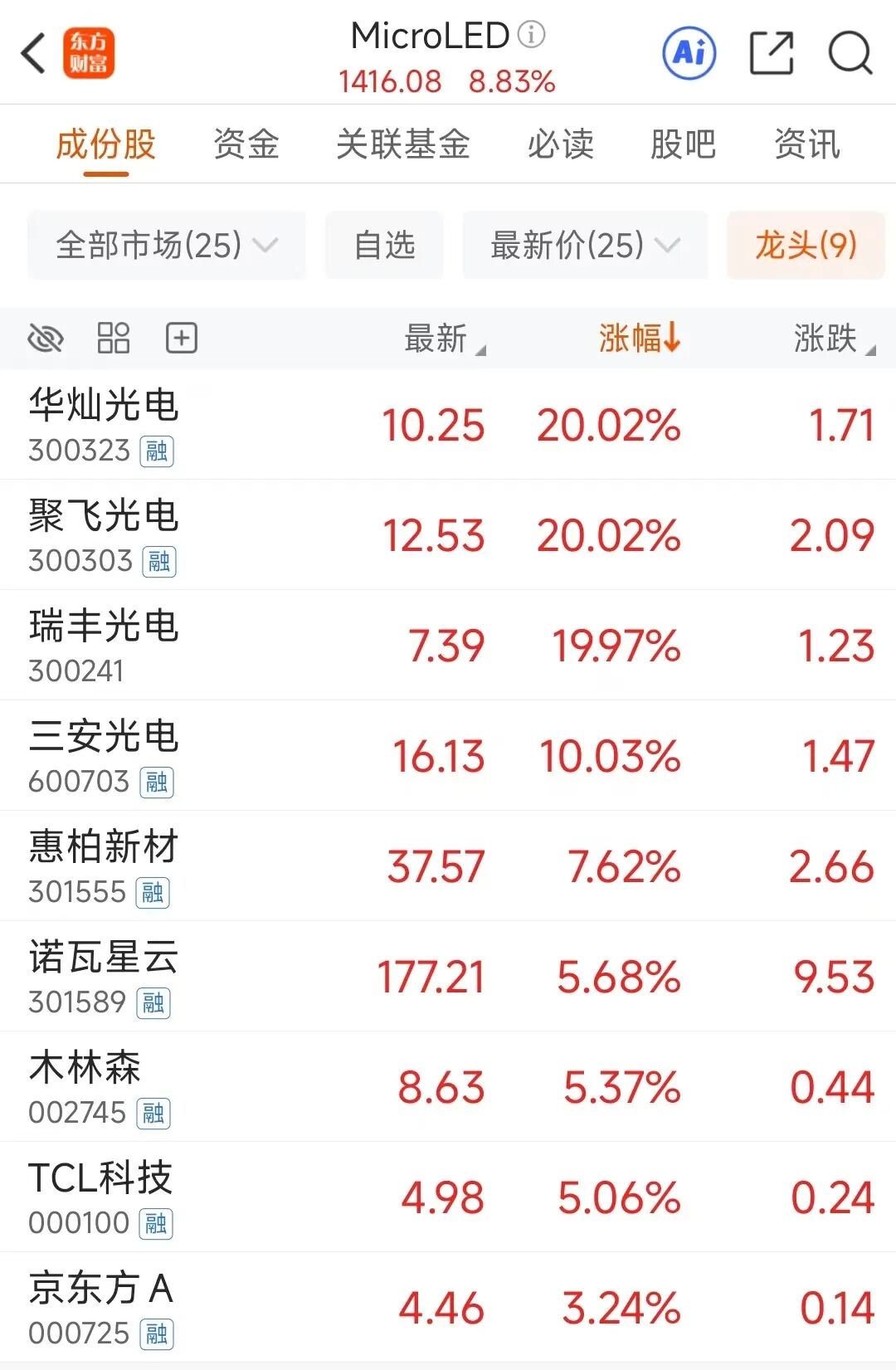896x1370 pixels.
Task: Open the search magnifier icon
Action: point(850,54)
